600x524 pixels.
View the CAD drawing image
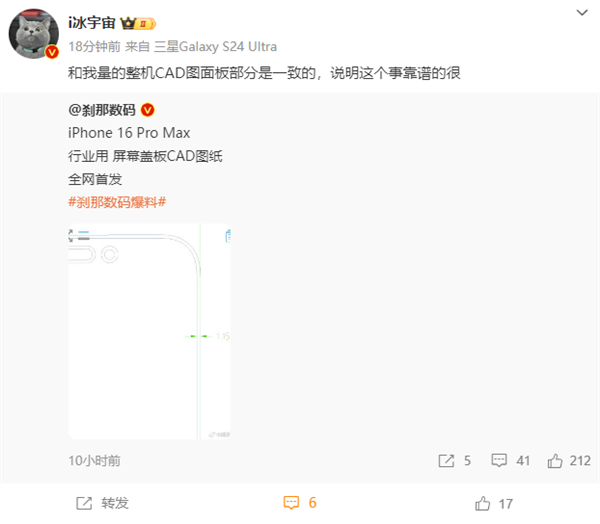coord(150,332)
